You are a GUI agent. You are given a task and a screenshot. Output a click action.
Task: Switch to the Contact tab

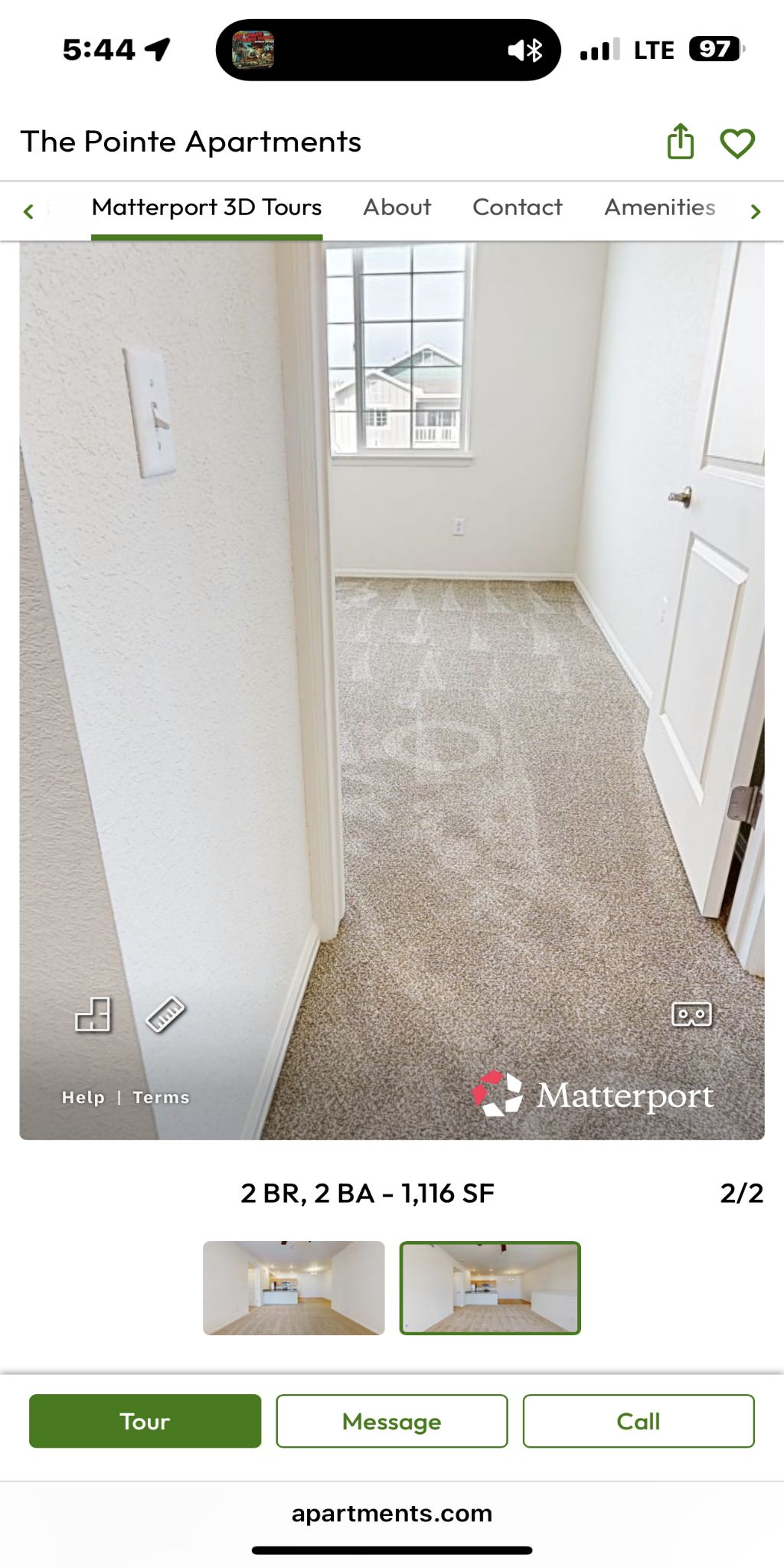click(x=517, y=207)
